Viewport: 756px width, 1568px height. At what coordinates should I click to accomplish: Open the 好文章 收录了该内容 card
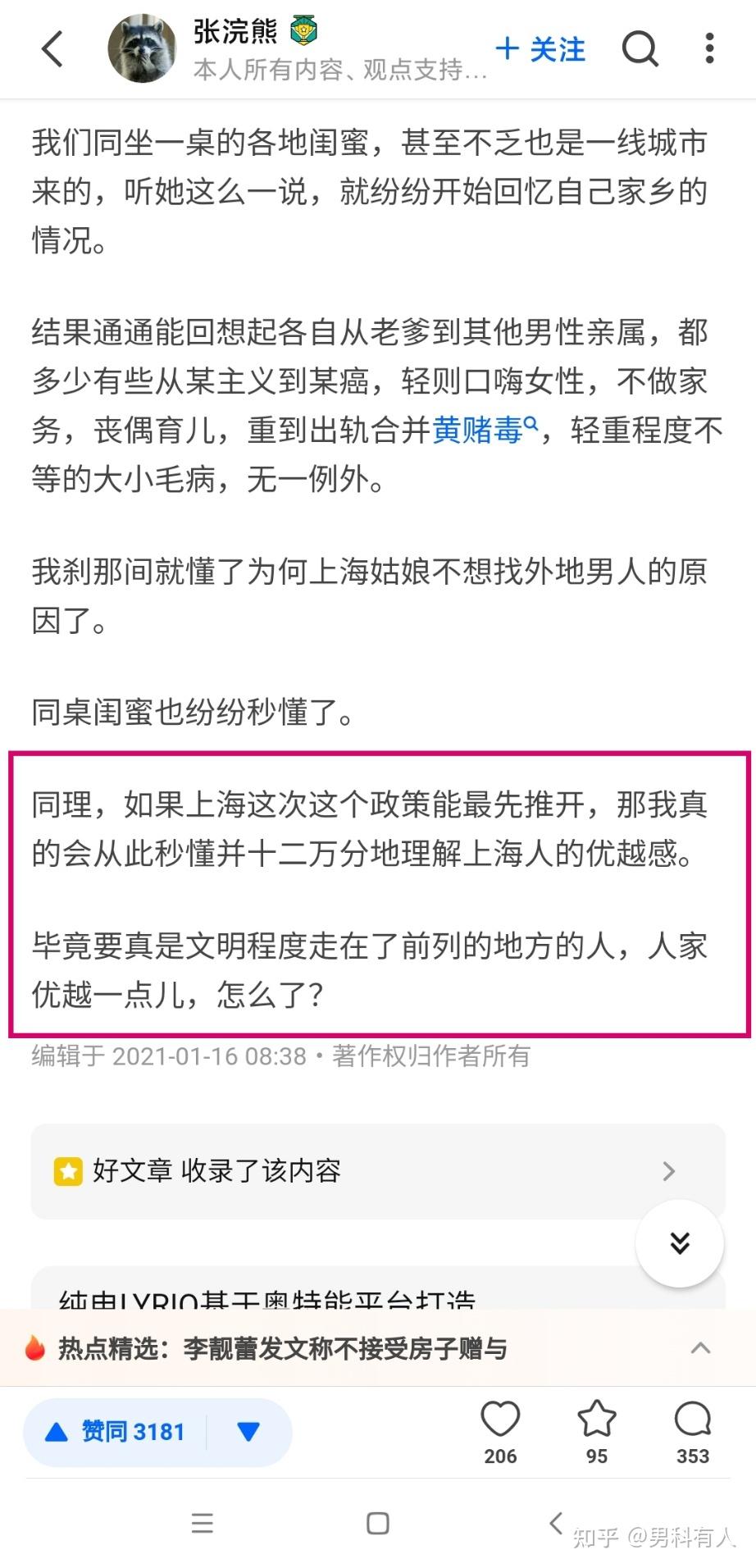click(x=378, y=1170)
